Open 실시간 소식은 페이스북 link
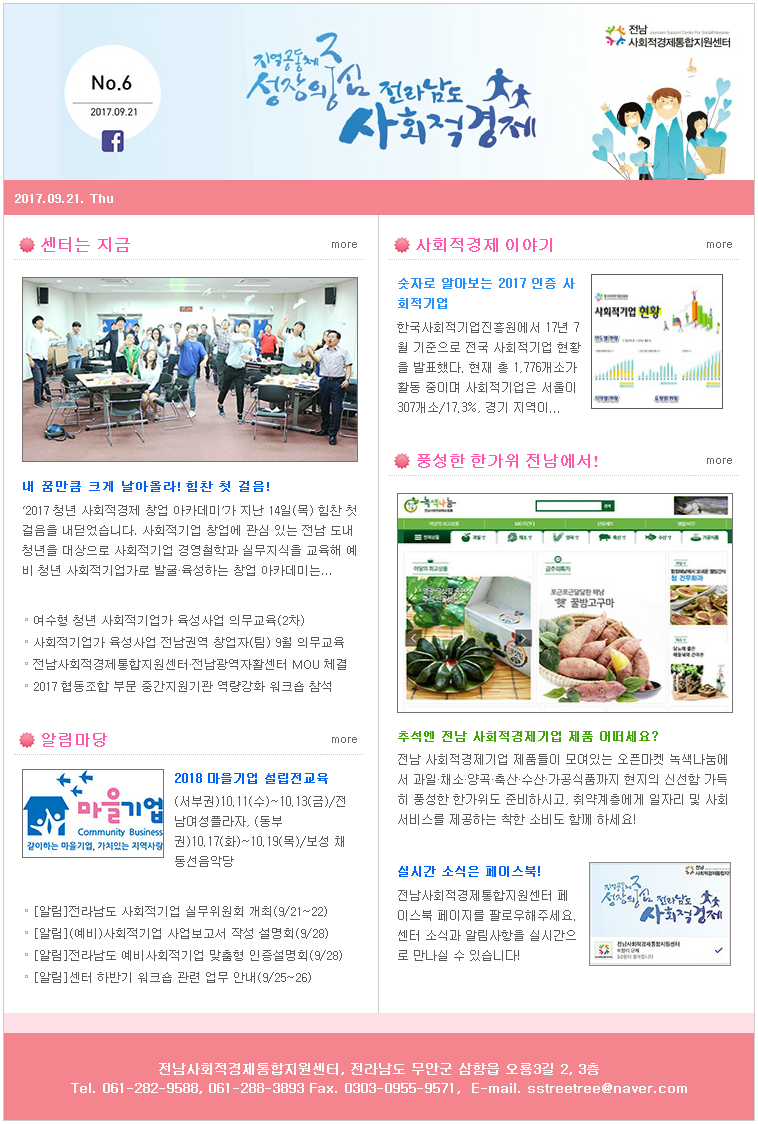758x1124 pixels. pos(469,871)
